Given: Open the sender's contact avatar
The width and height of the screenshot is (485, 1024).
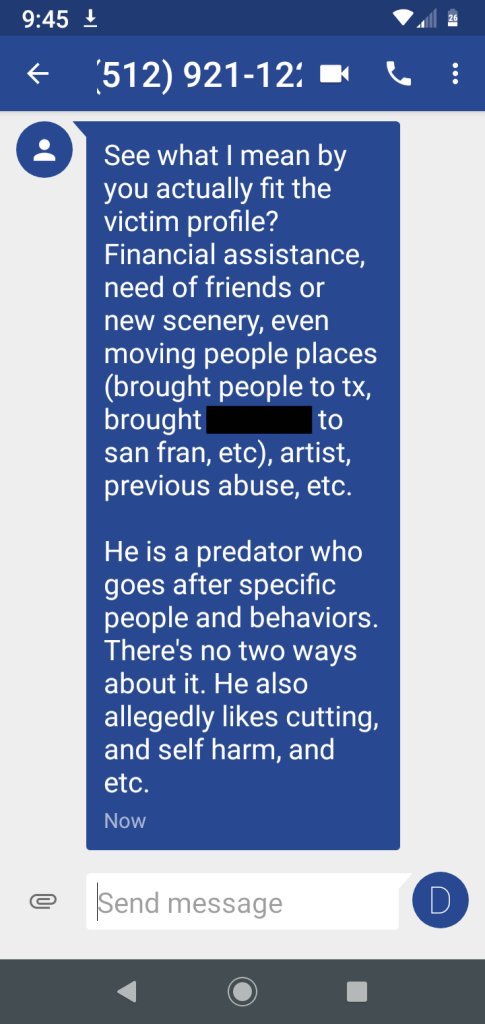Looking at the screenshot, I should [x=44, y=150].
